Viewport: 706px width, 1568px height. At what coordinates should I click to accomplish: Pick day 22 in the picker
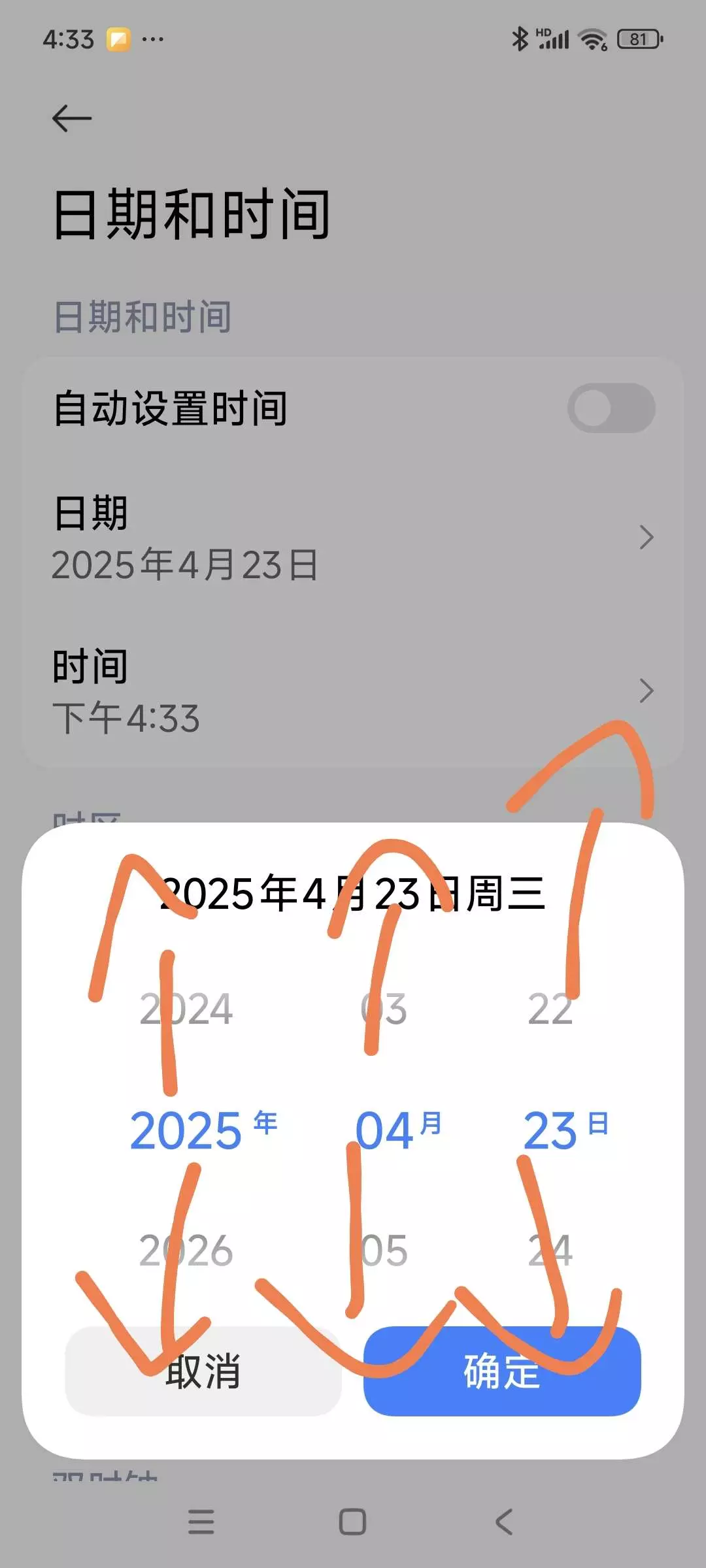click(550, 1009)
